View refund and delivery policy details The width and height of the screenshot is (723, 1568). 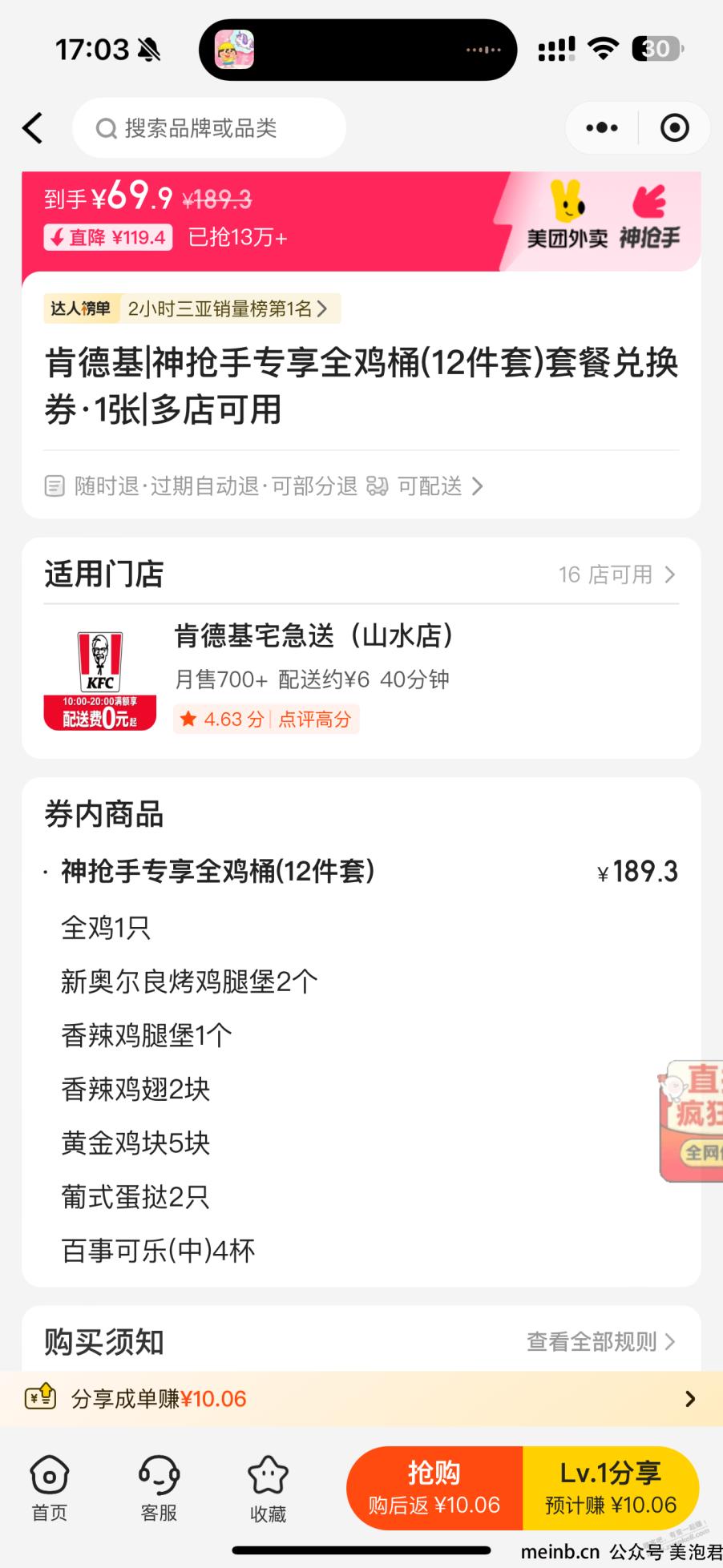click(x=265, y=486)
